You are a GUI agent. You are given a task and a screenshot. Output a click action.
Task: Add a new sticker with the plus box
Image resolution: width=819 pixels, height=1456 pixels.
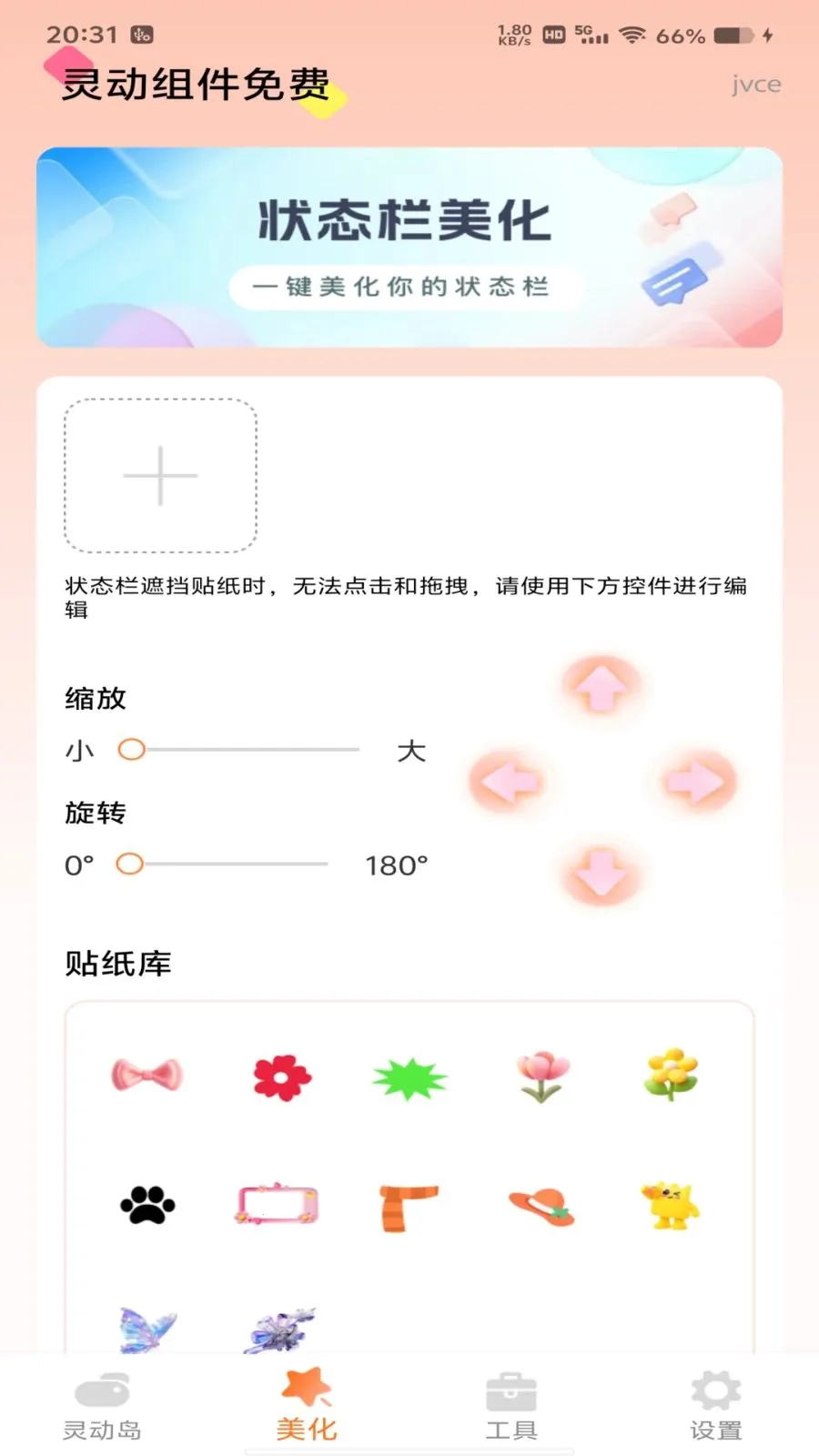tap(160, 475)
